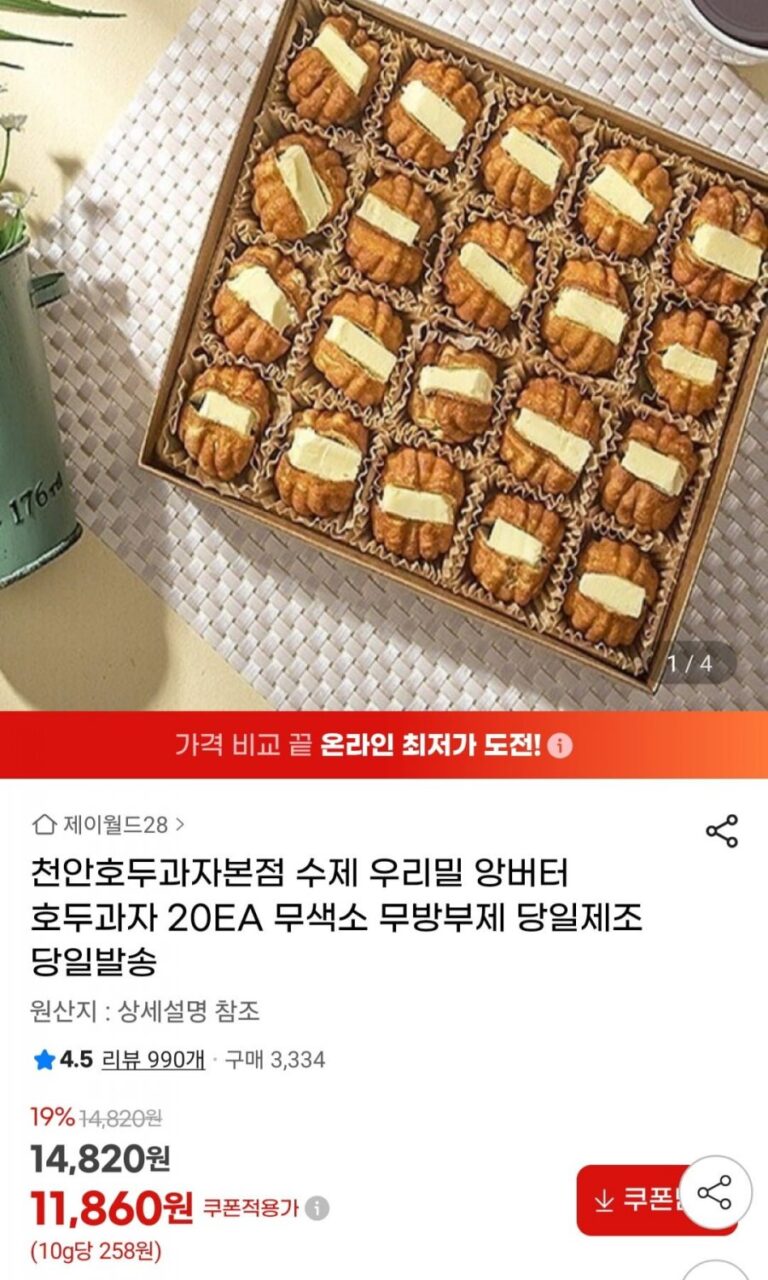Tap the info icon beside 쿠폰적용가

click(317, 1208)
